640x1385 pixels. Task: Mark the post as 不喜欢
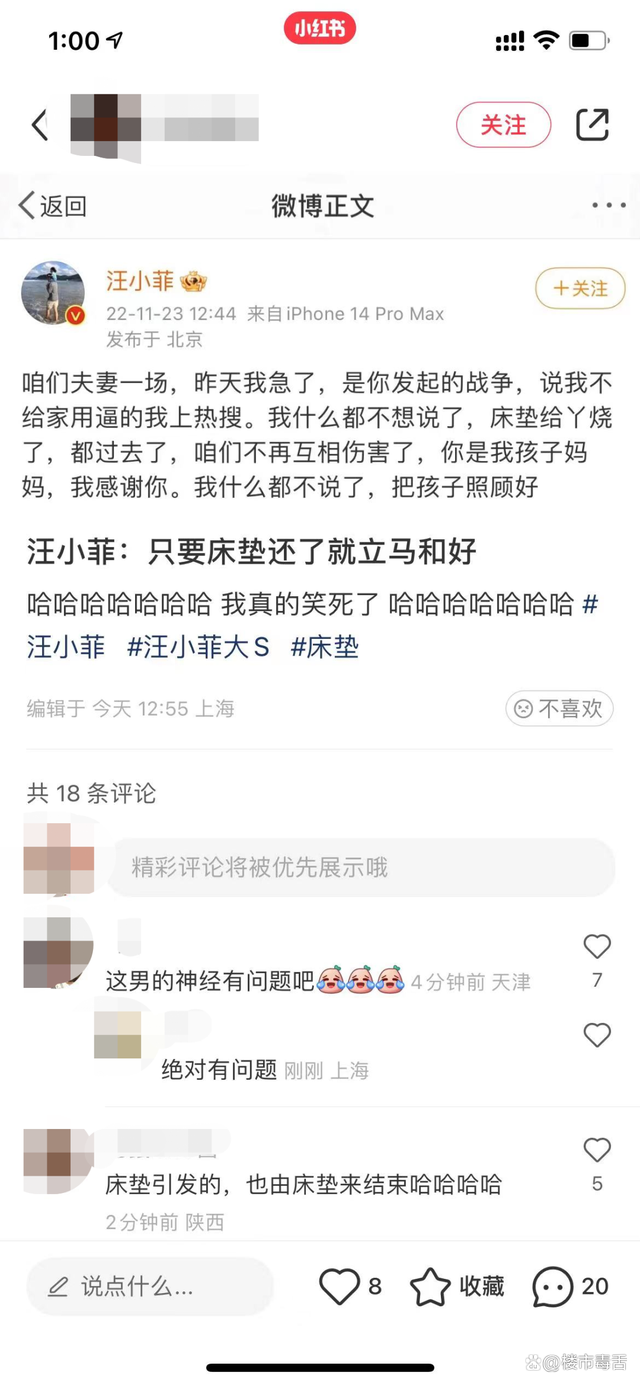point(558,708)
